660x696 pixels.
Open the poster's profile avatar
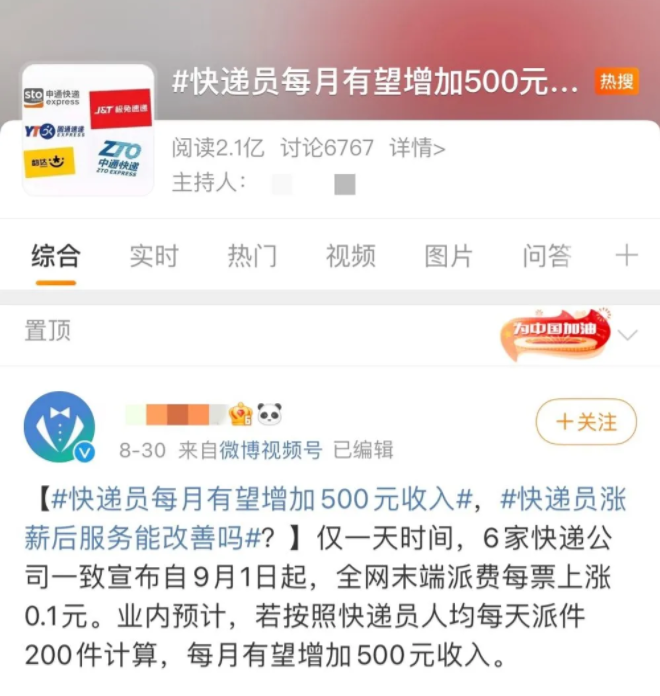click(59, 426)
